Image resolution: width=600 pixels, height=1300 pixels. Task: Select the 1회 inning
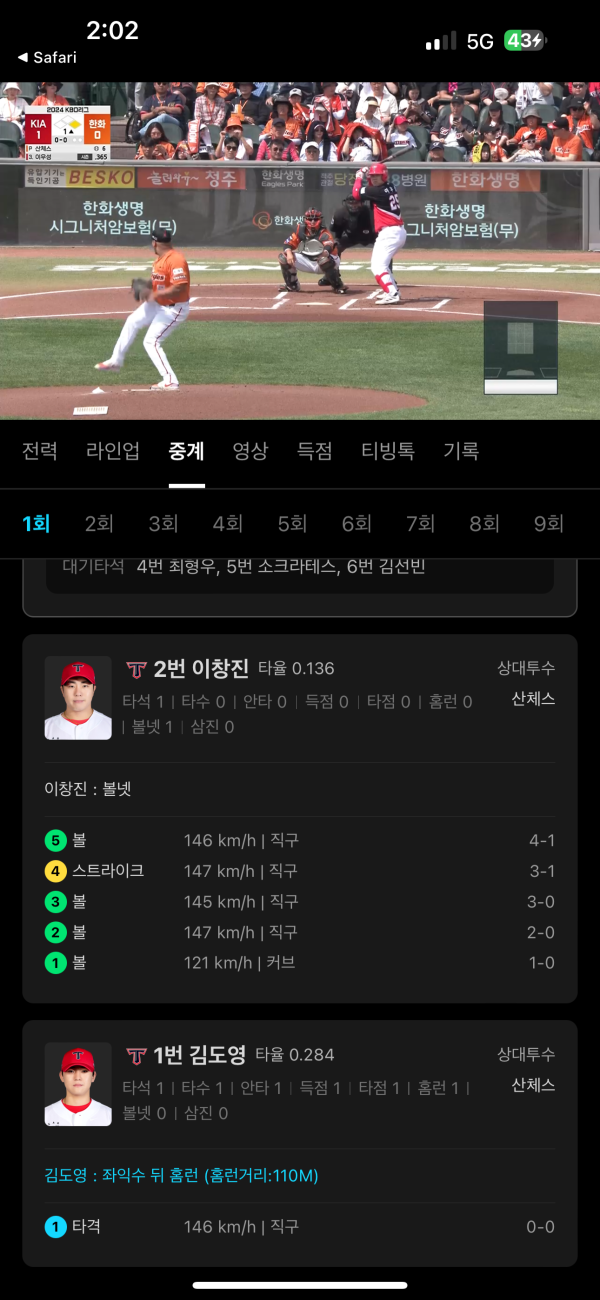tap(36, 523)
